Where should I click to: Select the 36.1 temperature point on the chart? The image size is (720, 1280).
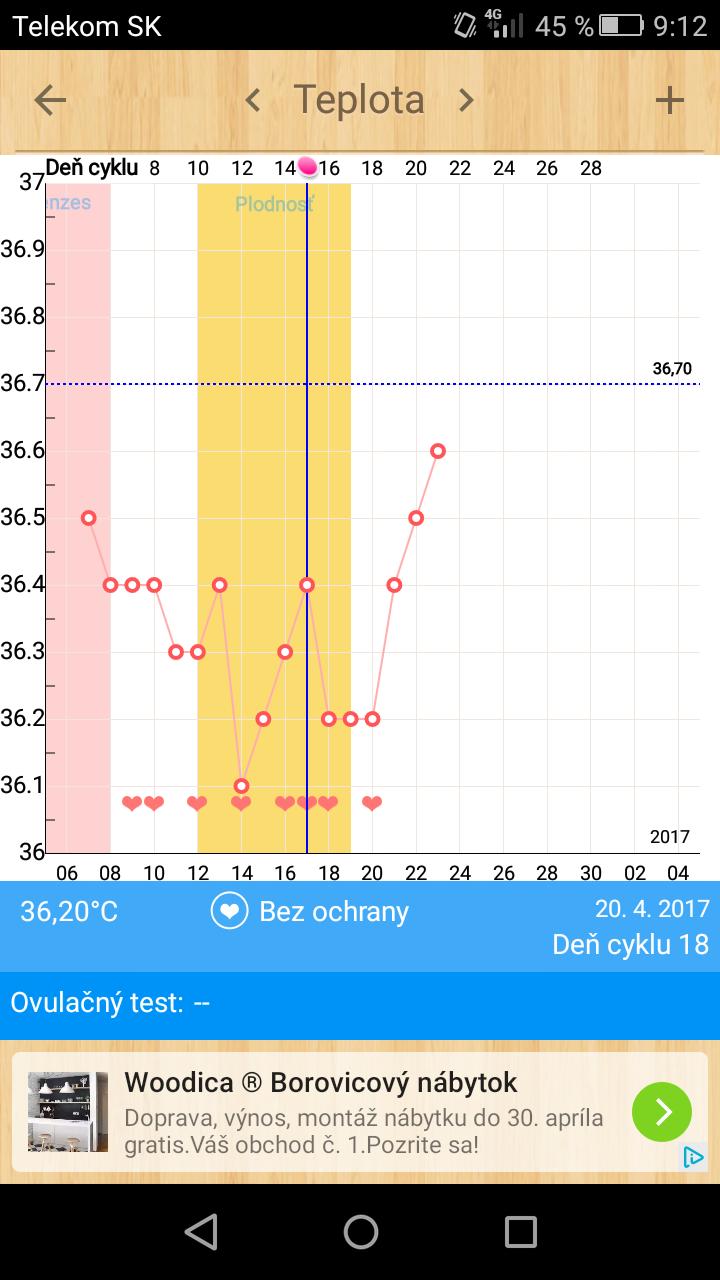241,786
